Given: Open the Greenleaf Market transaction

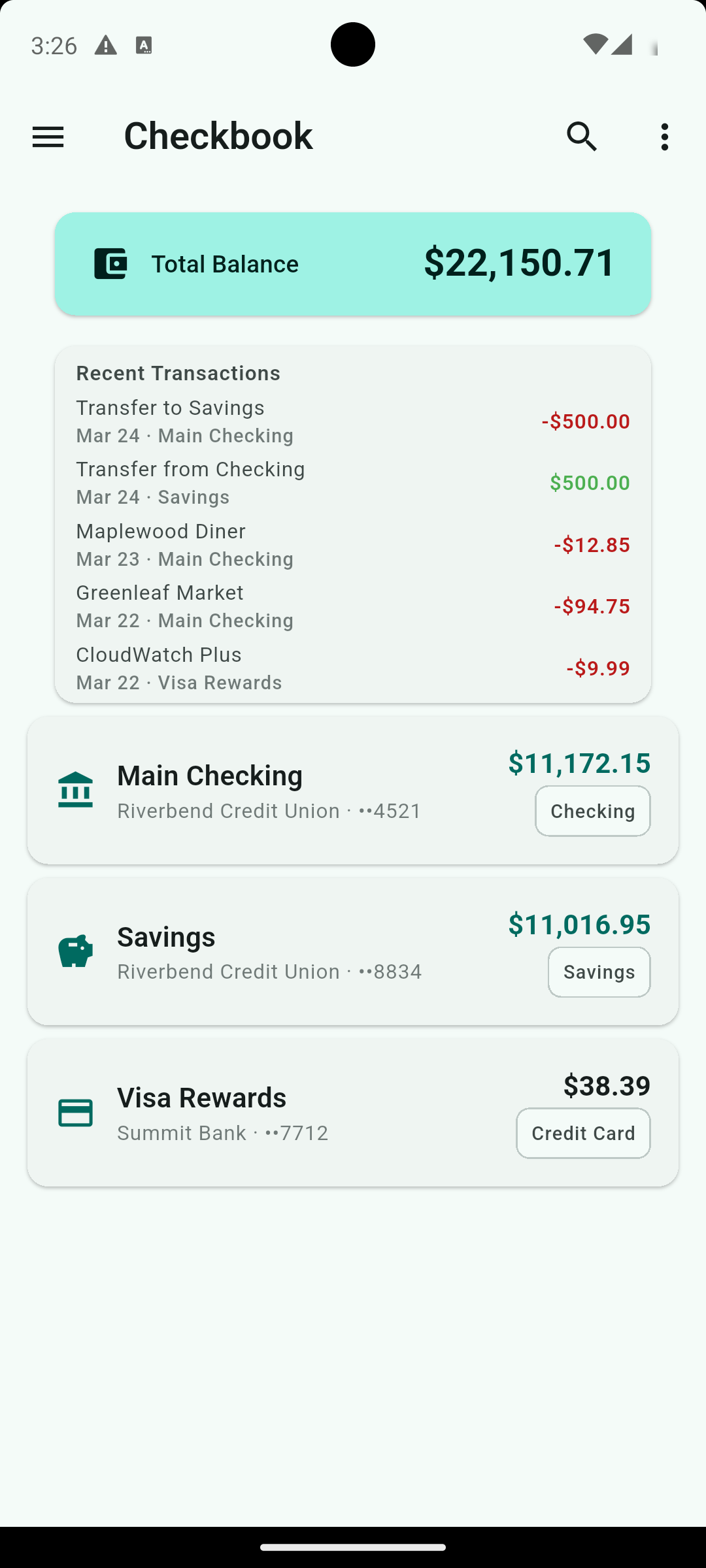Looking at the screenshot, I should click(353, 606).
